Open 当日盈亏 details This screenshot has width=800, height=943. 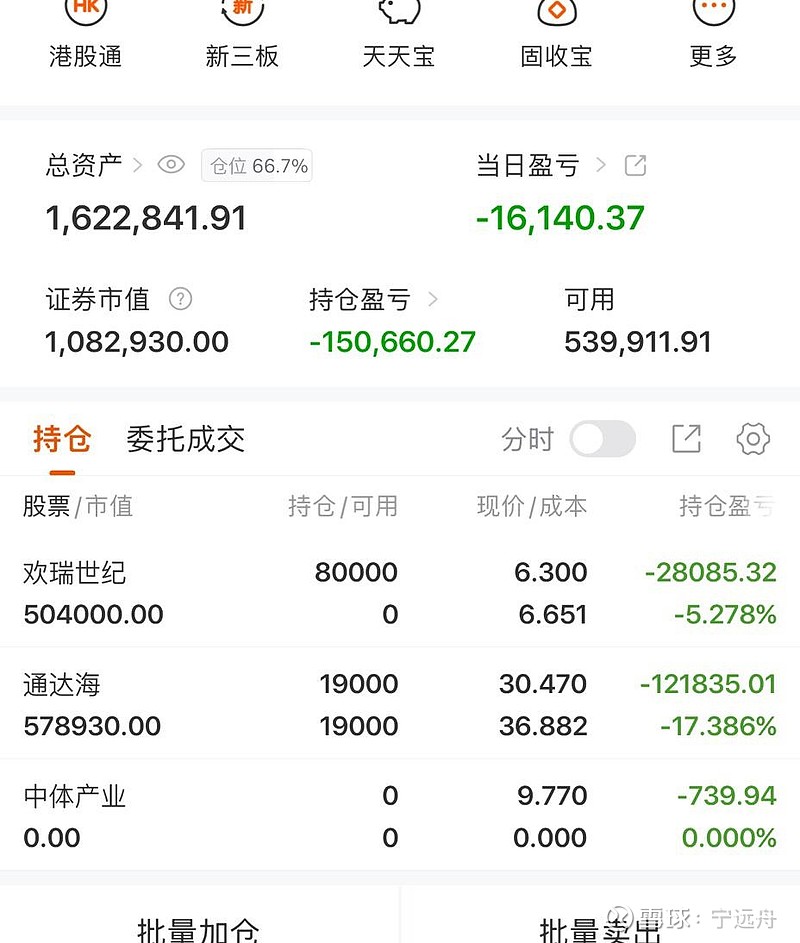(541, 165)
